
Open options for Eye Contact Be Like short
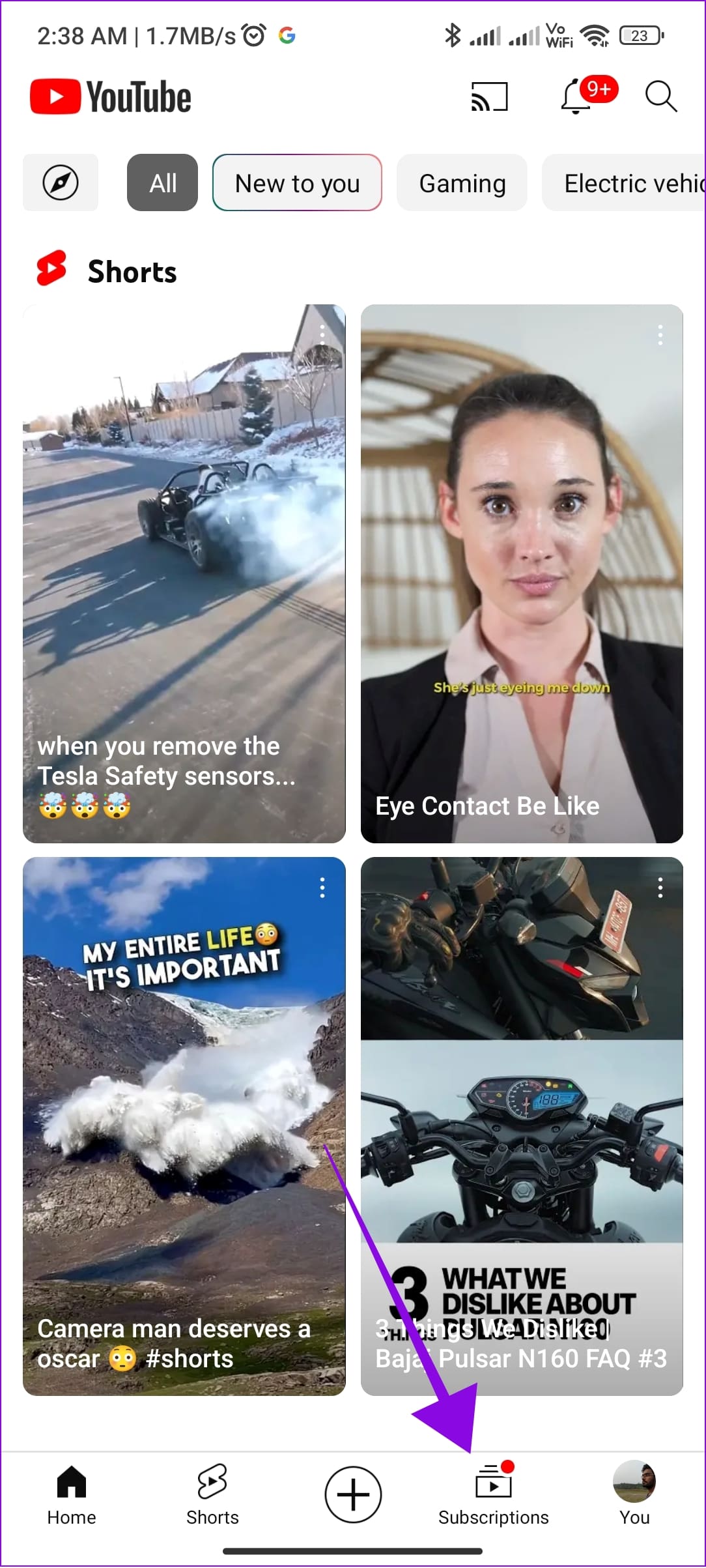pos(660,335)
